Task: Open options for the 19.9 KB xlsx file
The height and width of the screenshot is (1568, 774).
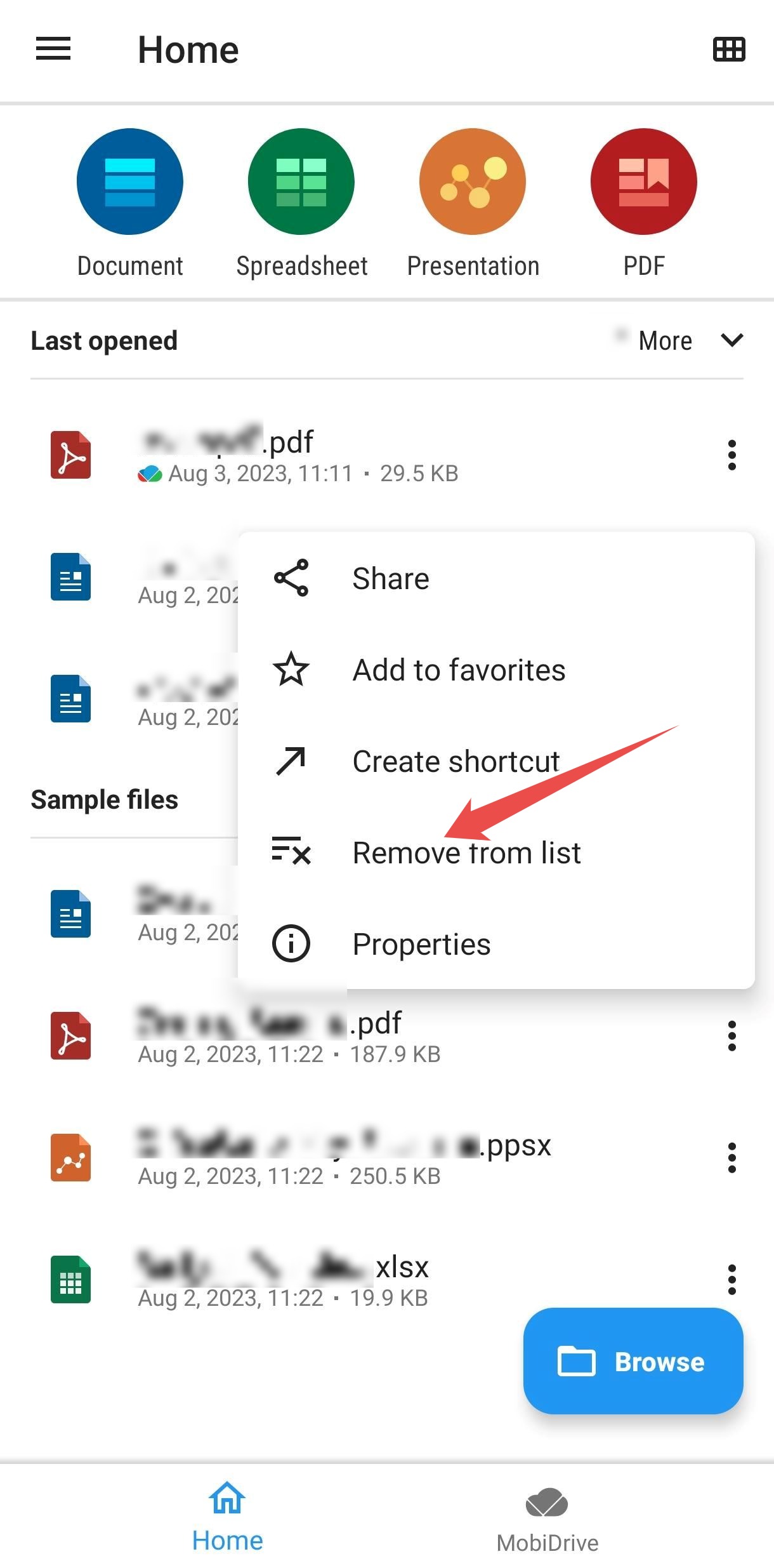Action: click(x=731, y=1280)
